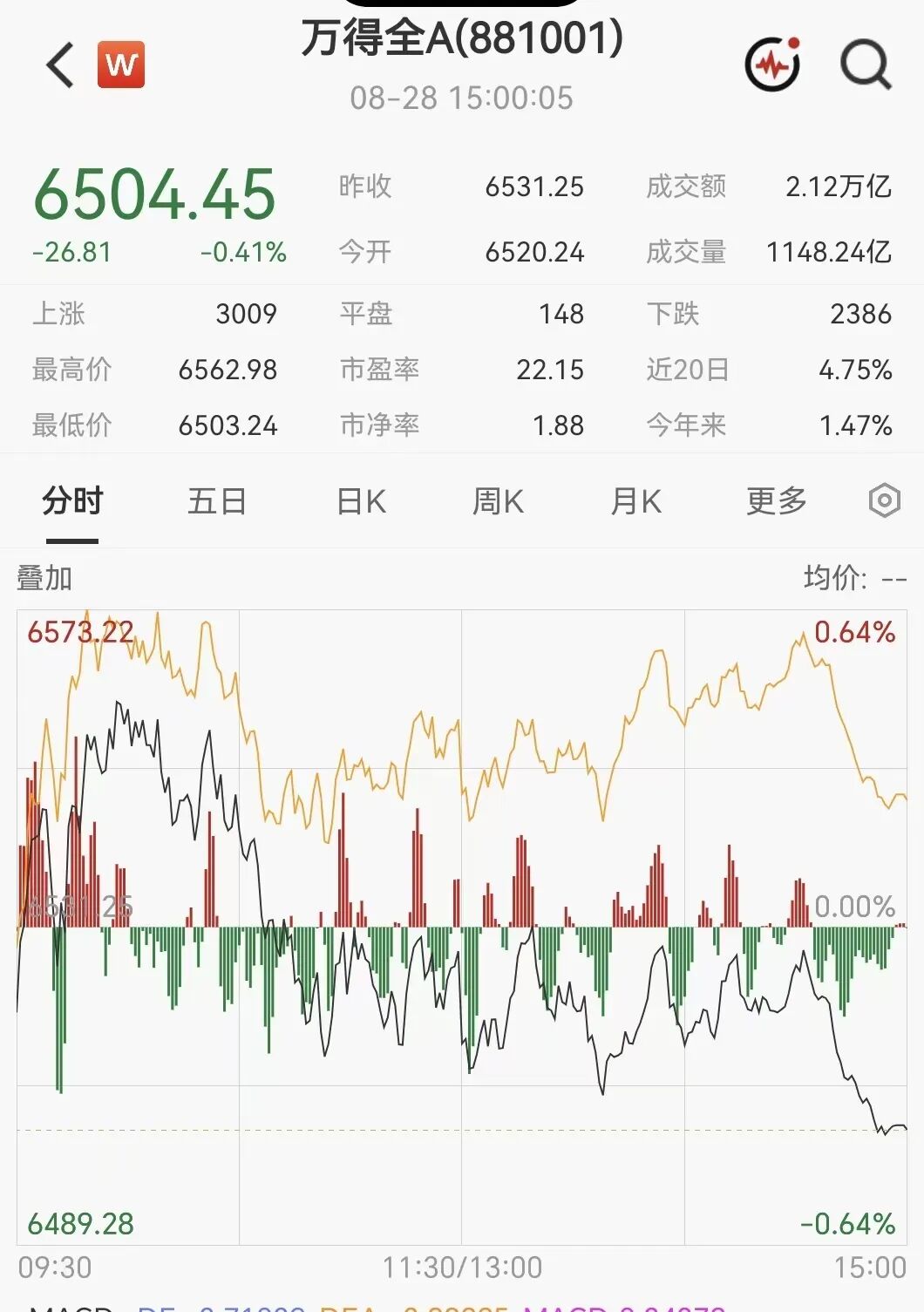Go back using the top-left arrow
Image resolution: width=924 pixels, height=1312 pixels.
(60, 65)
